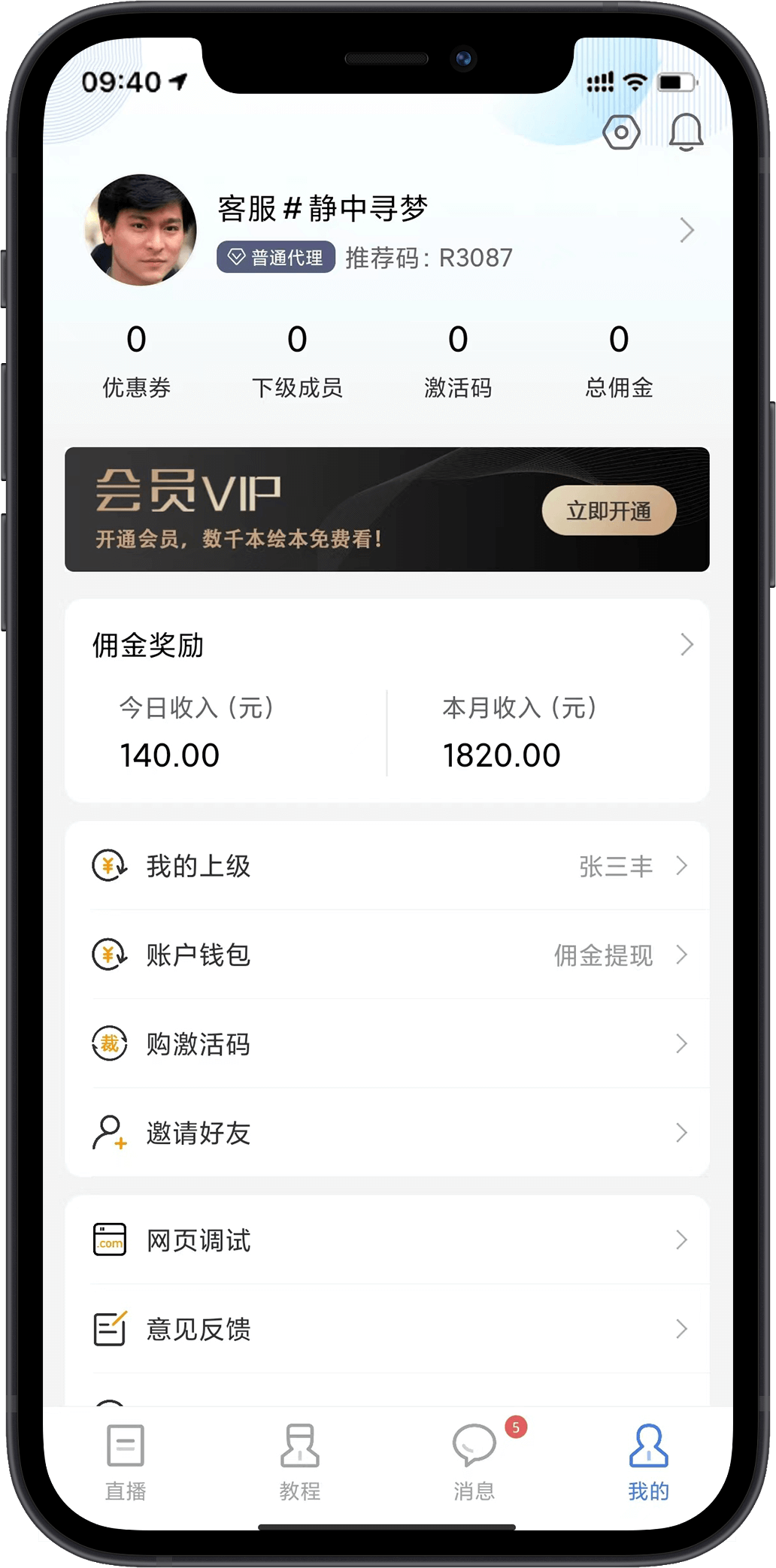Open 激活码 activation codes

[458, 360]
